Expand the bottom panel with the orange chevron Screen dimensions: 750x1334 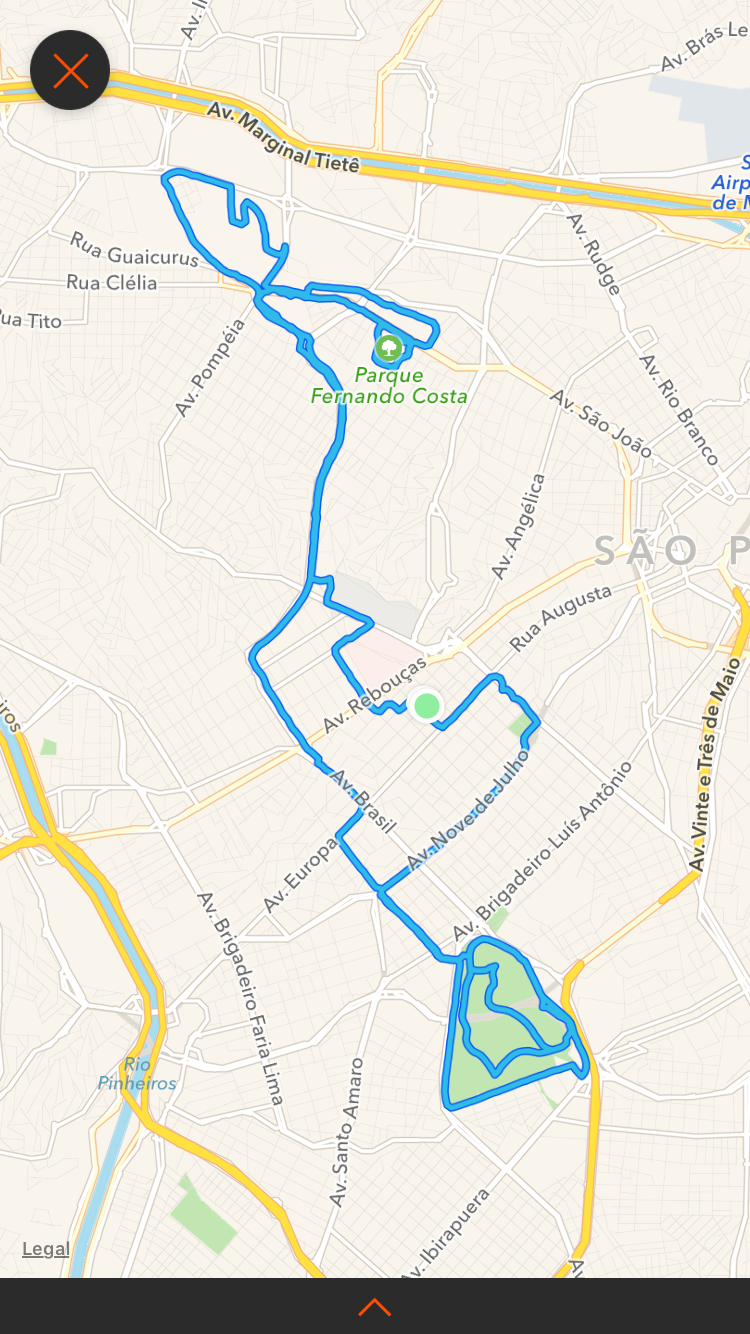374,1306
